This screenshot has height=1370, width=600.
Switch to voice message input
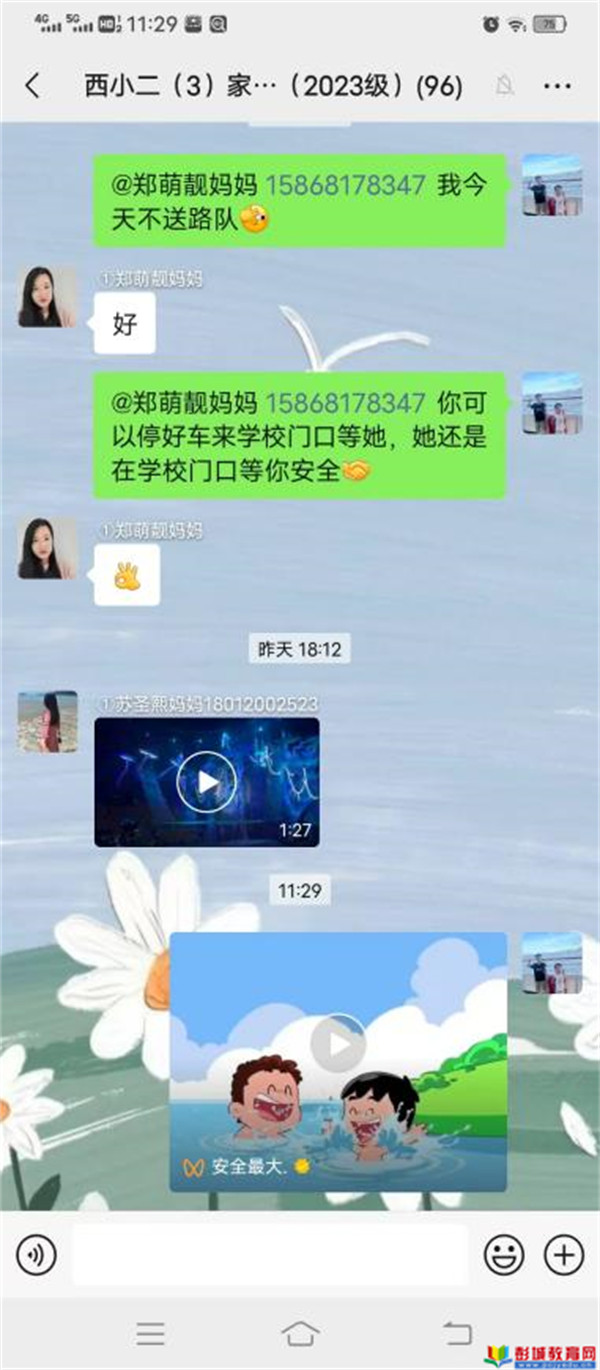pyautogui.click(x=37, y=1253)
